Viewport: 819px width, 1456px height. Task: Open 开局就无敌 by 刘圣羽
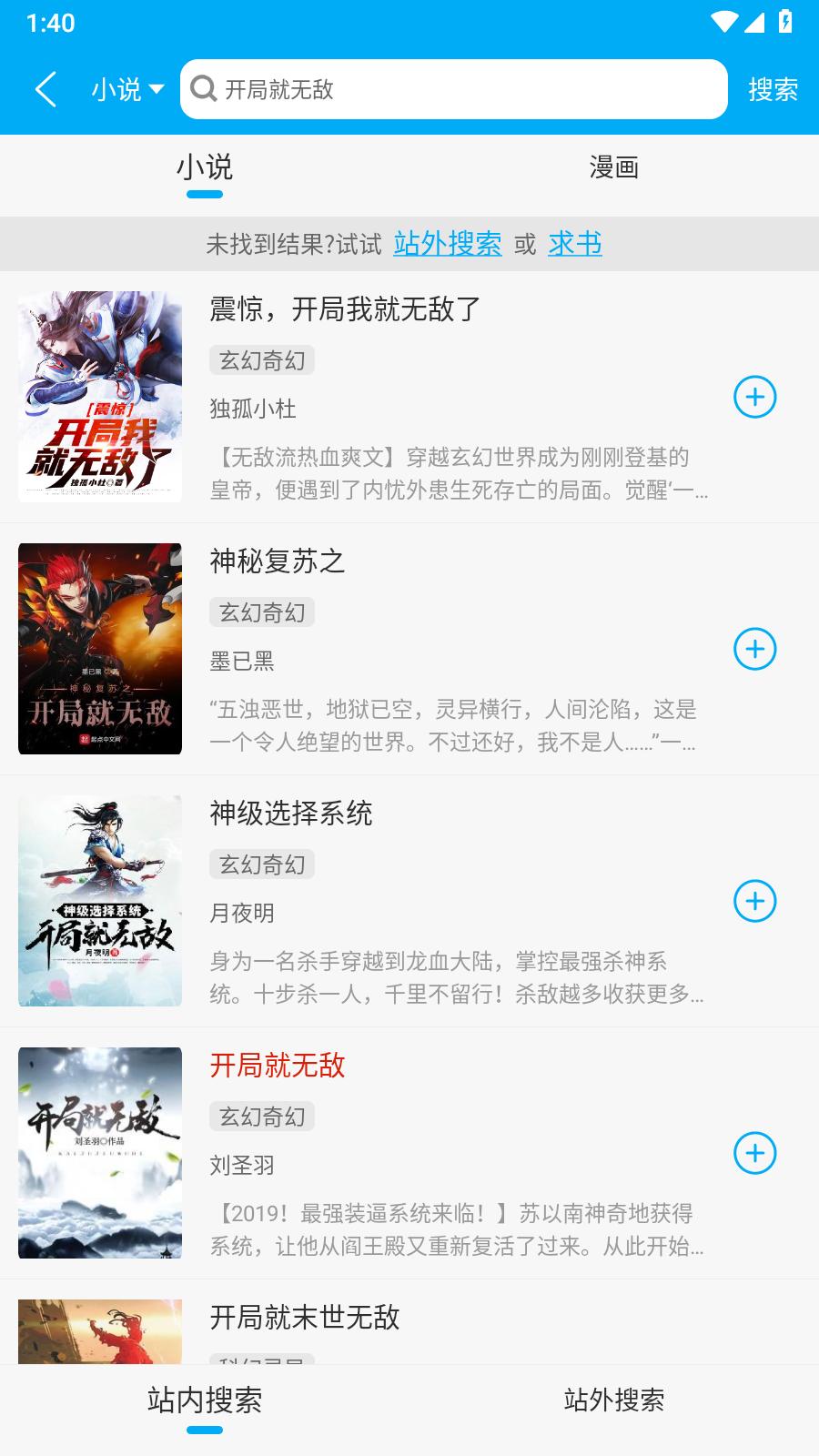click(278, 1066)
